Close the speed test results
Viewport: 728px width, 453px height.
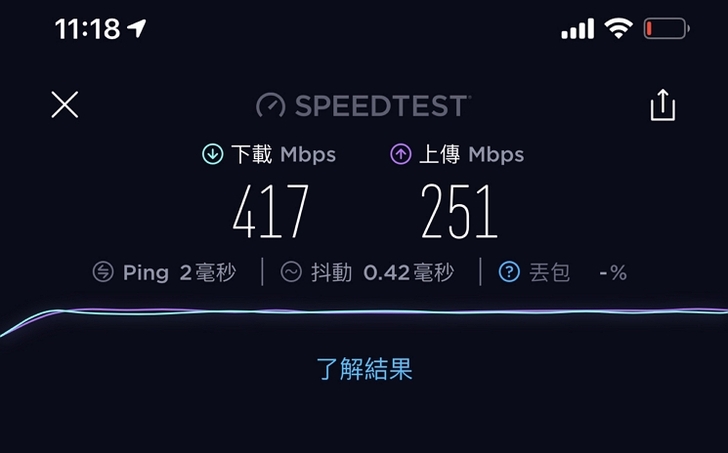coord(65,105)
